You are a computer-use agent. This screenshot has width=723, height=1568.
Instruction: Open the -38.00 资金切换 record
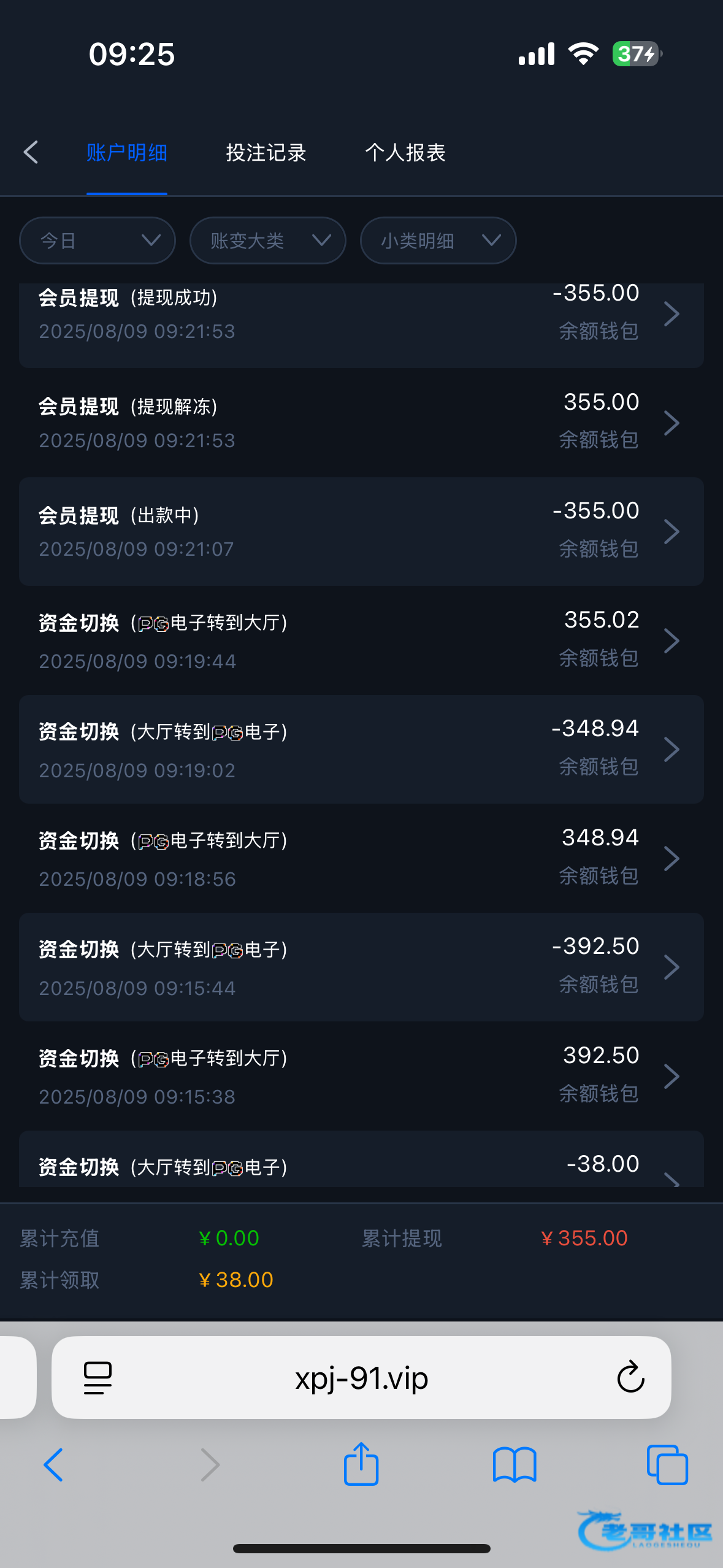tap(361, 1159)
